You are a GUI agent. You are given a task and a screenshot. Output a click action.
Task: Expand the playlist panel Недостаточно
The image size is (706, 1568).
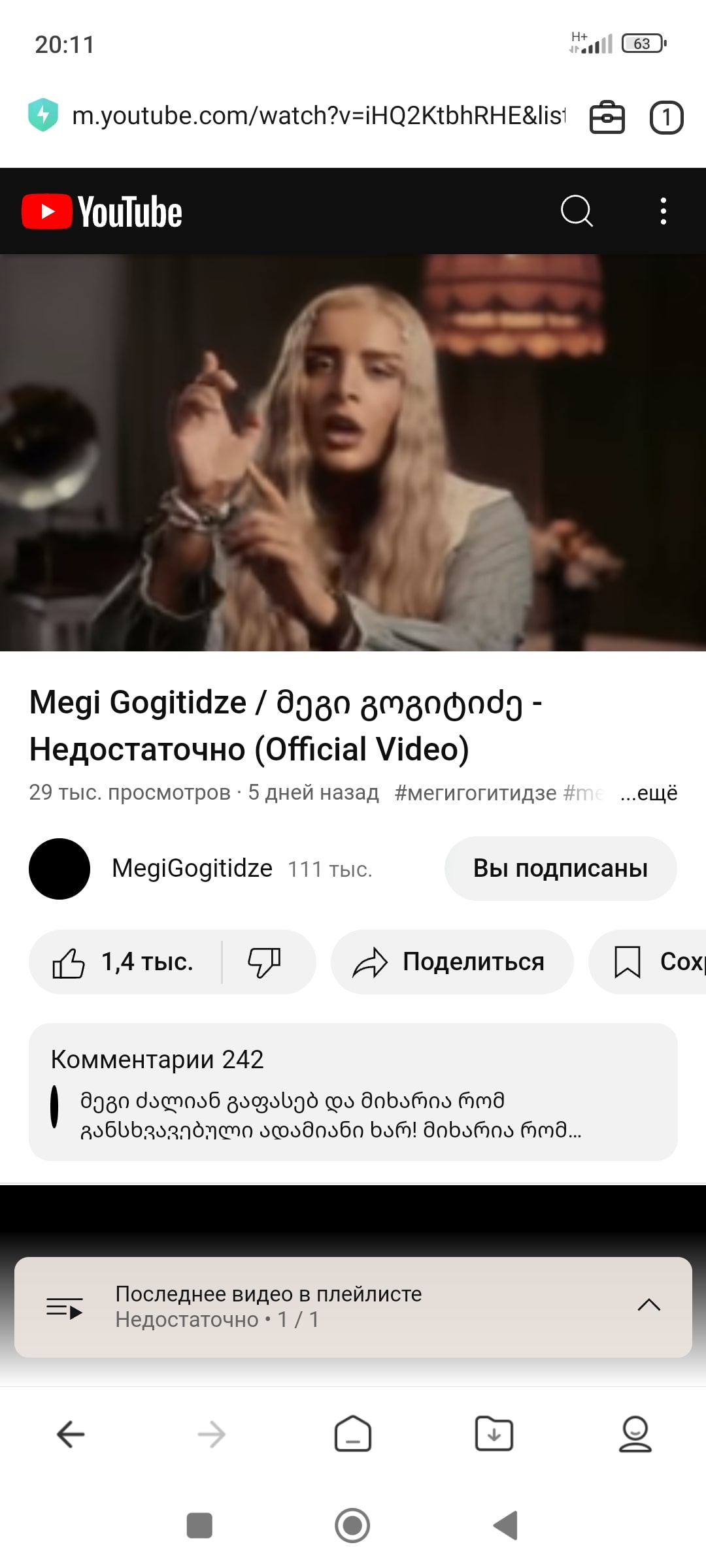tap(648, 1306)
